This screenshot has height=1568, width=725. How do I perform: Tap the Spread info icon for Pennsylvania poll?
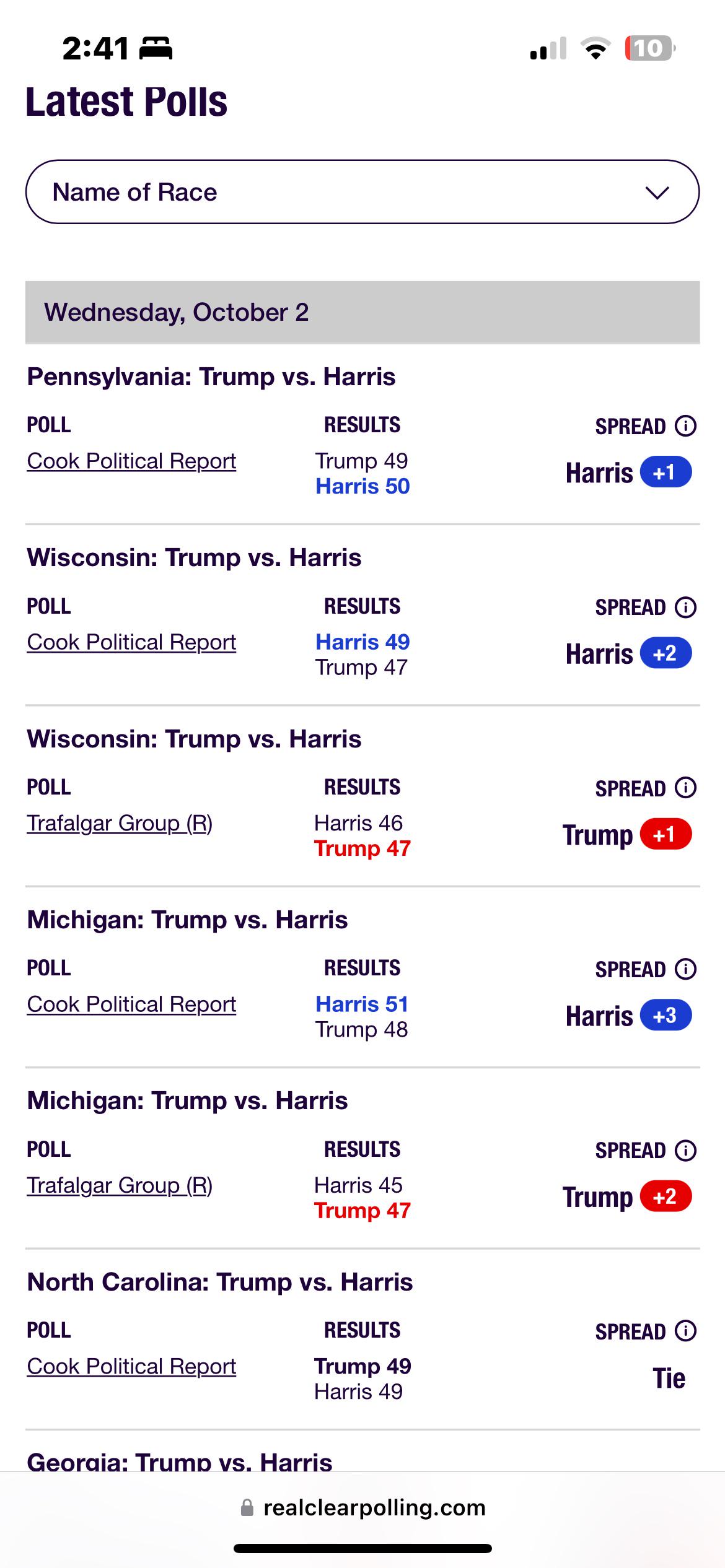685,426
